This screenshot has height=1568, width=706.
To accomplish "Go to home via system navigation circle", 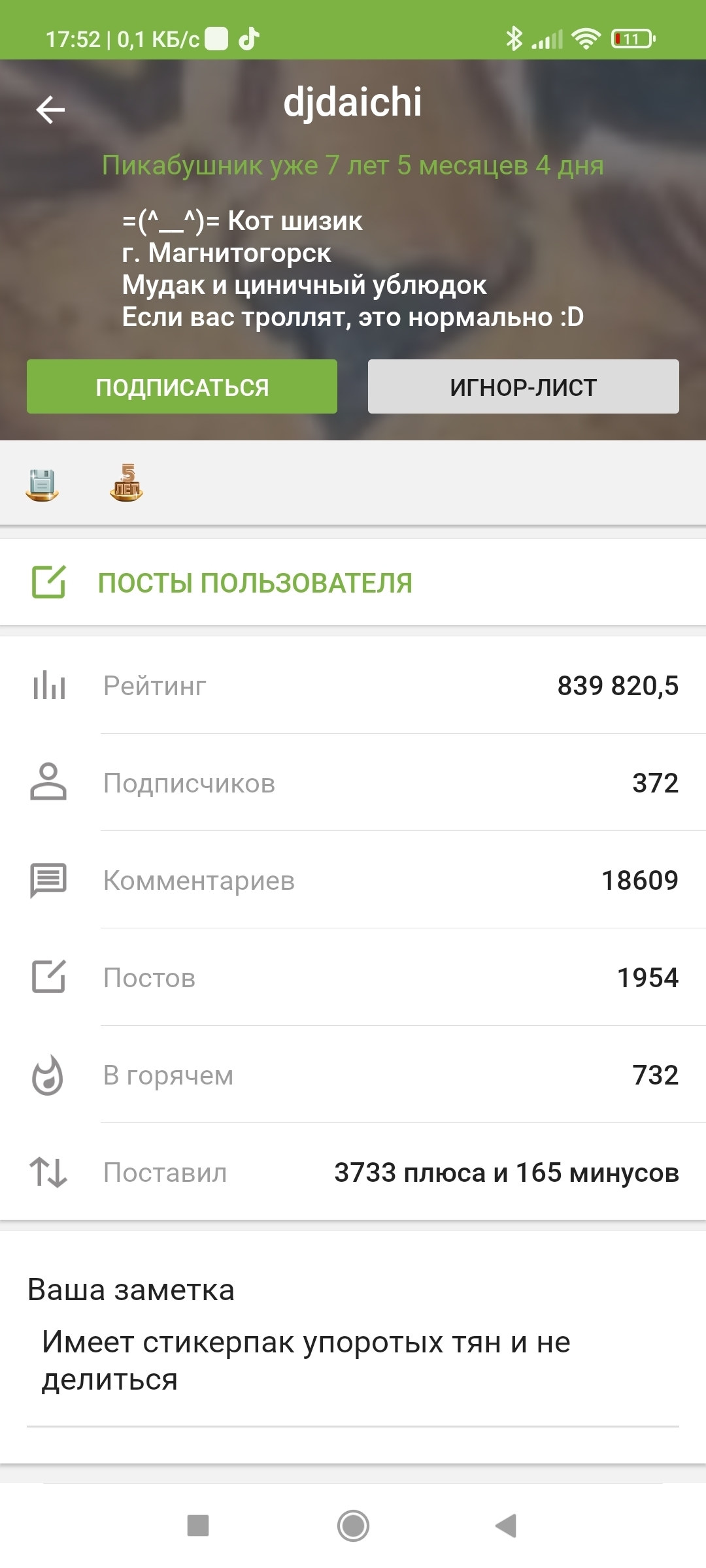I will coord(353,1526).
